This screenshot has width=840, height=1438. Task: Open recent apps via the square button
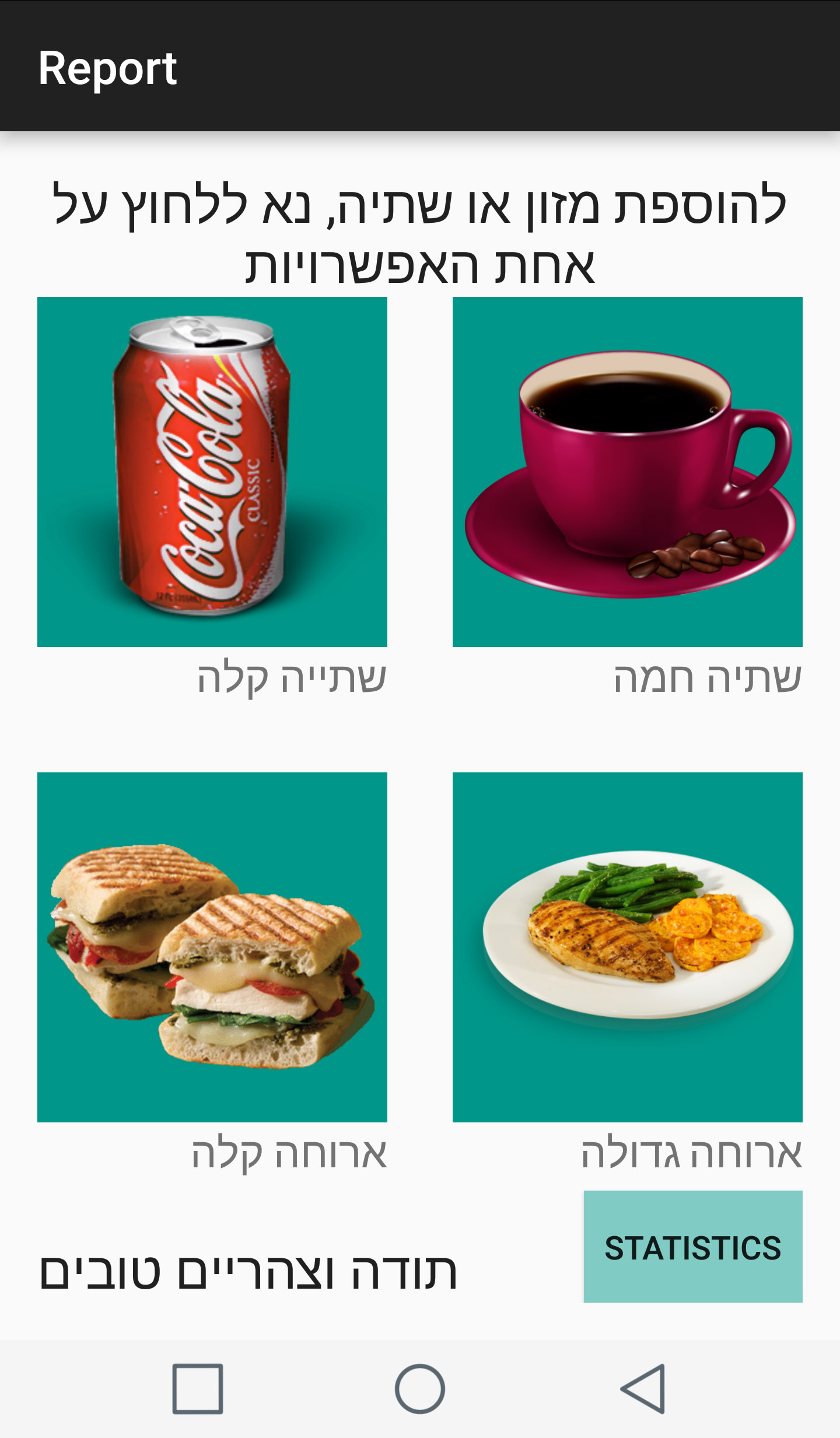pyautogui.click(x=198, y=1388)
